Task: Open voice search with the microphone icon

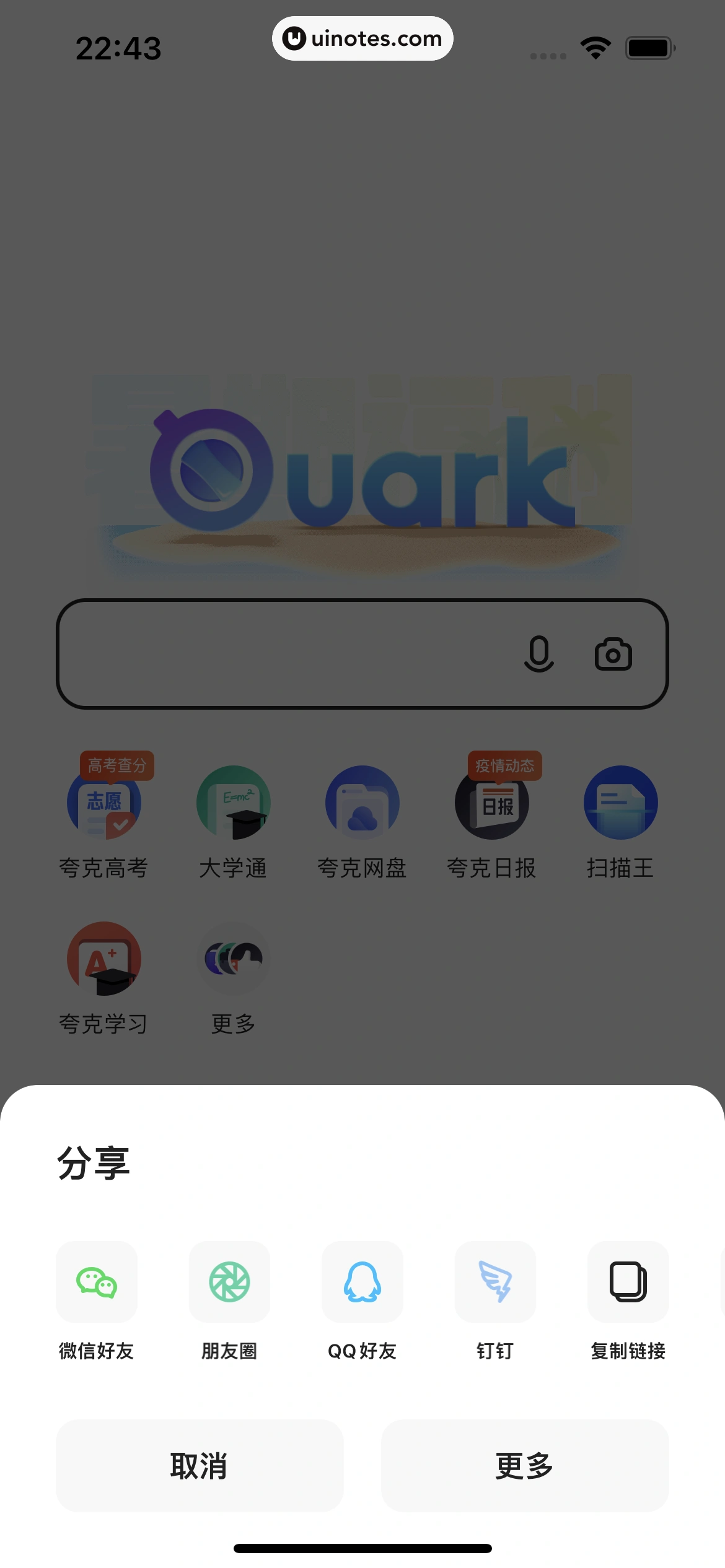Action: coord(538,653)
